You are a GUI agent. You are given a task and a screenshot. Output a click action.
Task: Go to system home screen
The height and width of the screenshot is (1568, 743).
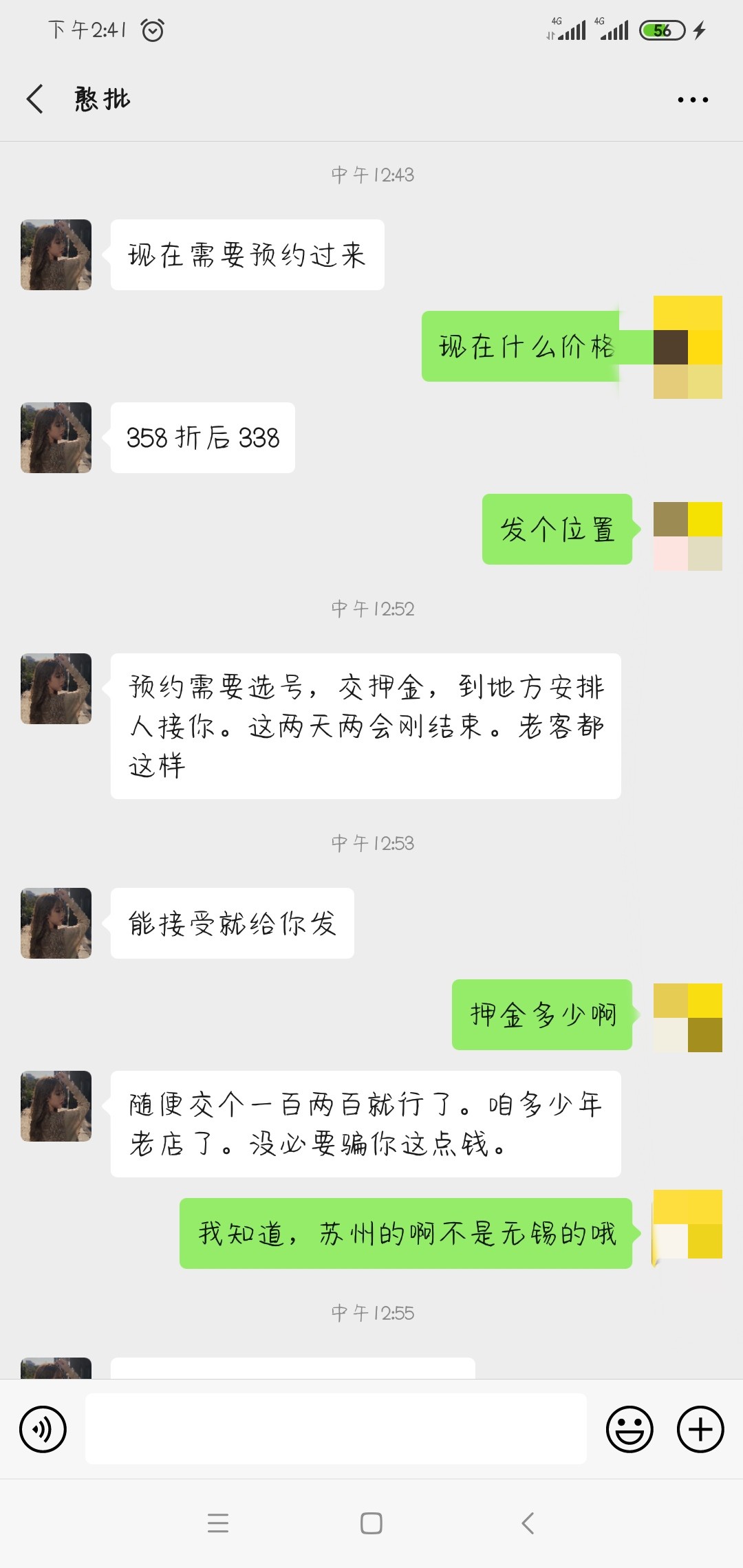coord(371,1523)
